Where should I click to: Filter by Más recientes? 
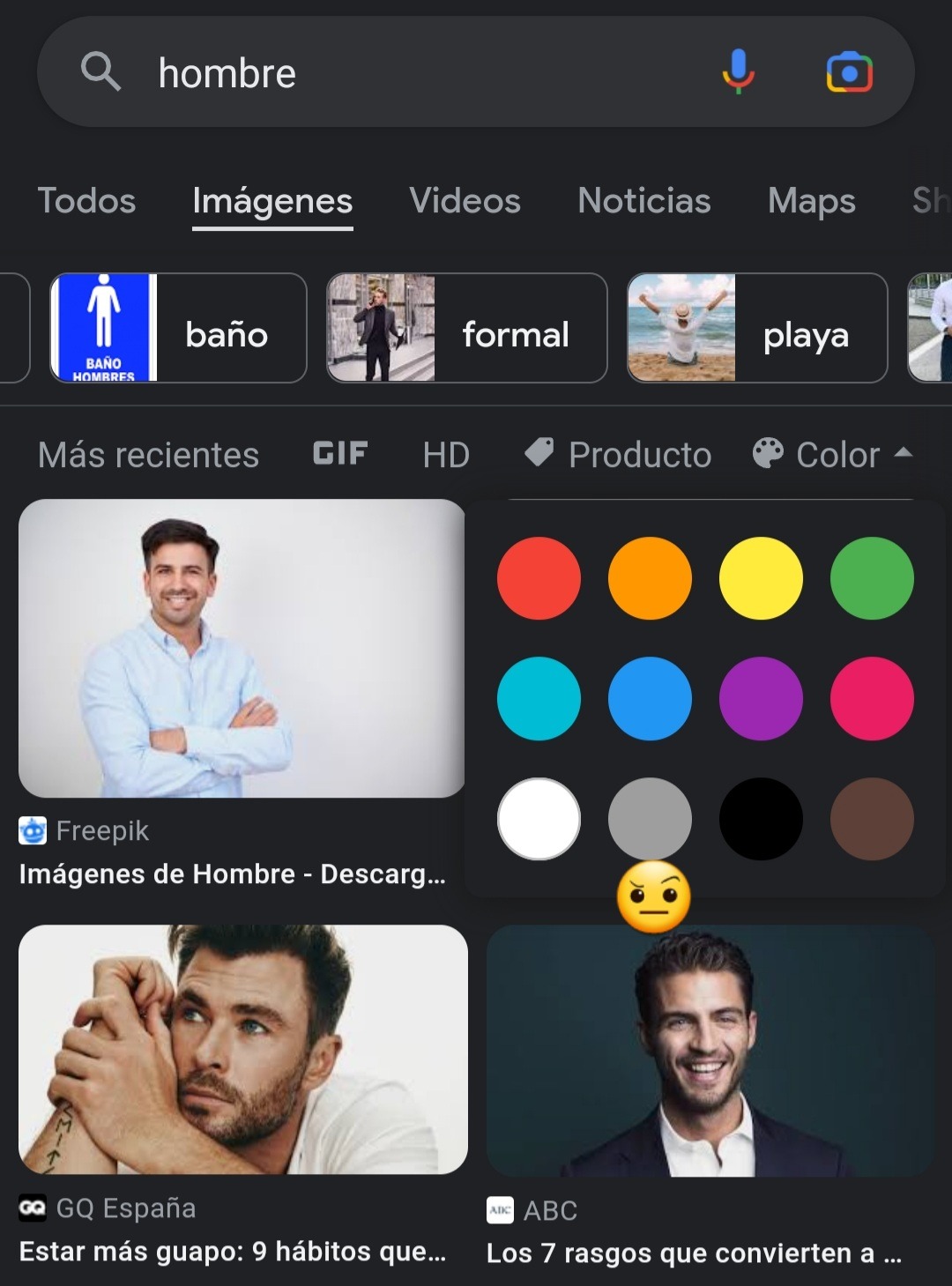point(148,455)
